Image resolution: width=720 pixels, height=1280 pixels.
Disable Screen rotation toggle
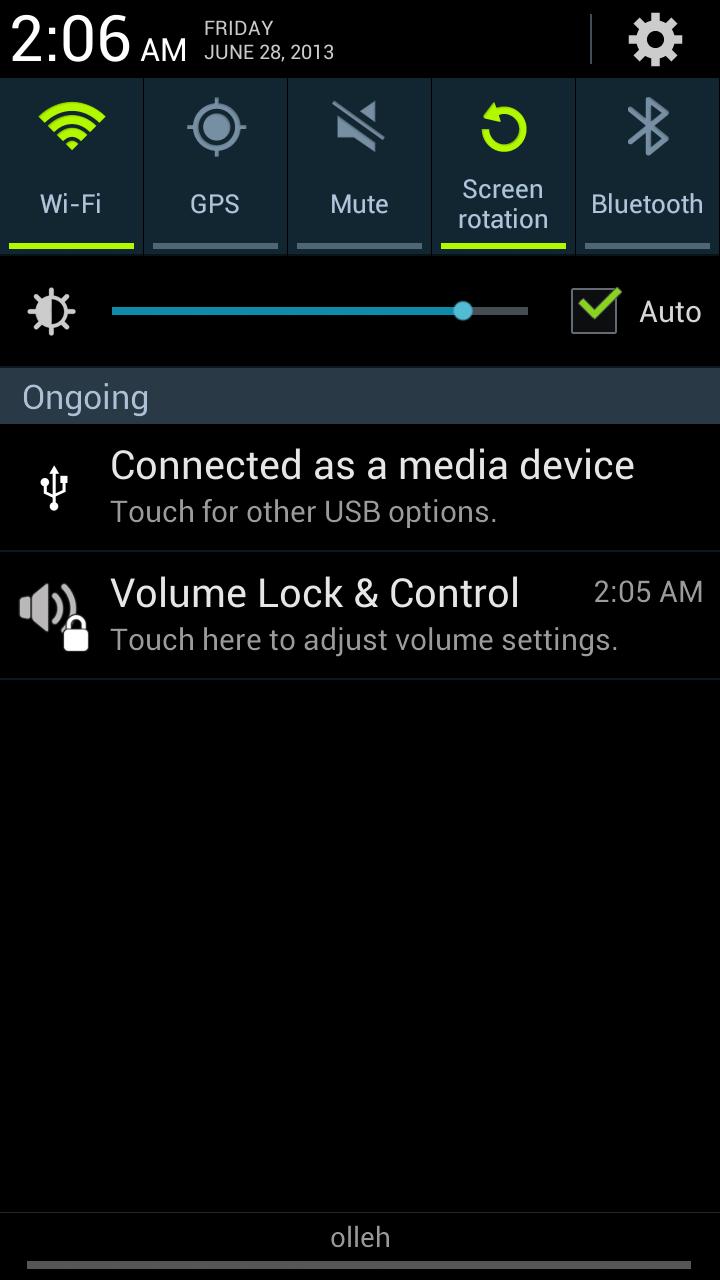[503, 165]
